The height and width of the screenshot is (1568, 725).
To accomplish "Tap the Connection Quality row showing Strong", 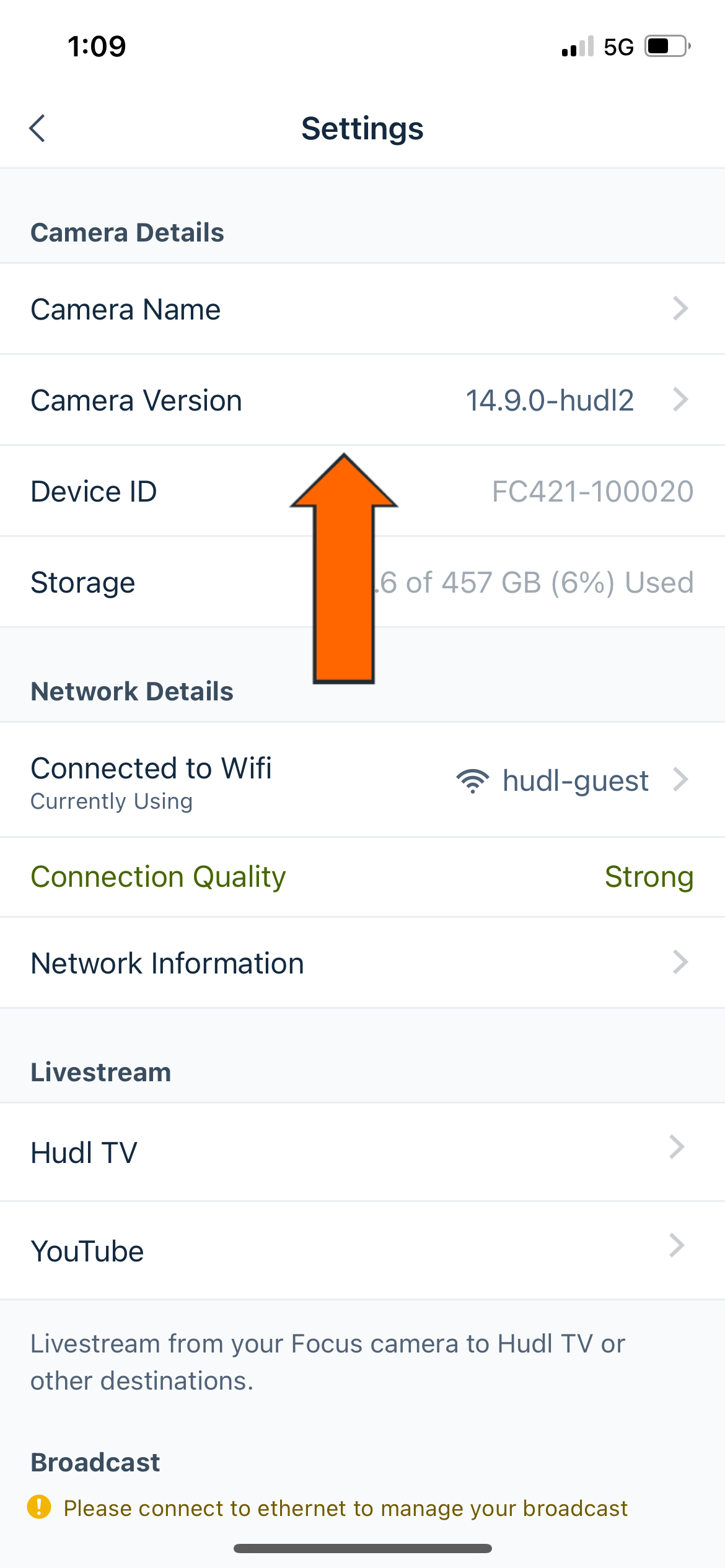I will pos(362,876).
